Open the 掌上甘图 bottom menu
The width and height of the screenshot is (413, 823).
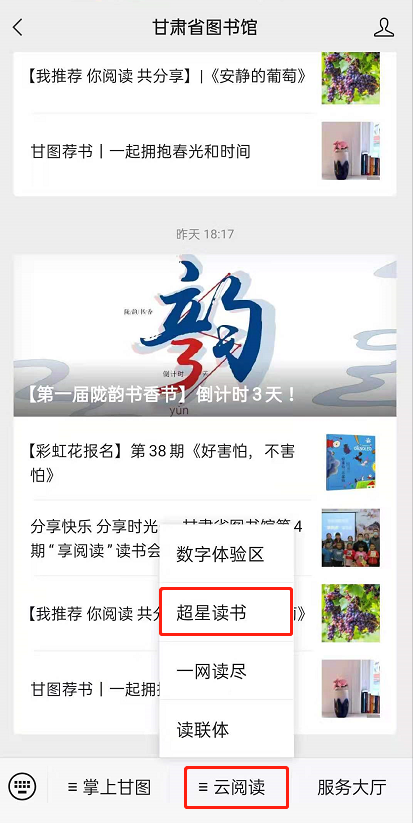coord(109,787)
